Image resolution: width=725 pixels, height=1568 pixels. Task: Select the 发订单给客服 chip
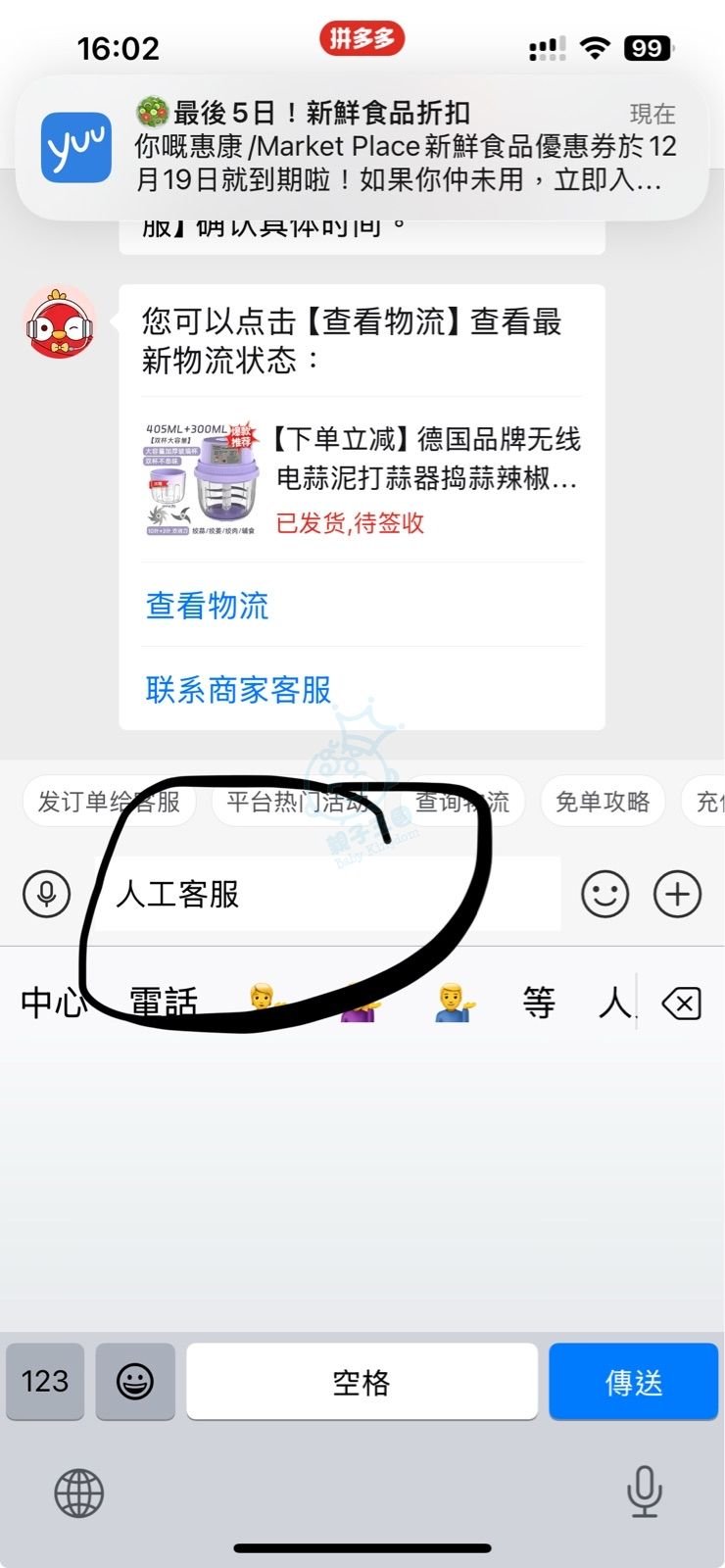(108, 802)
